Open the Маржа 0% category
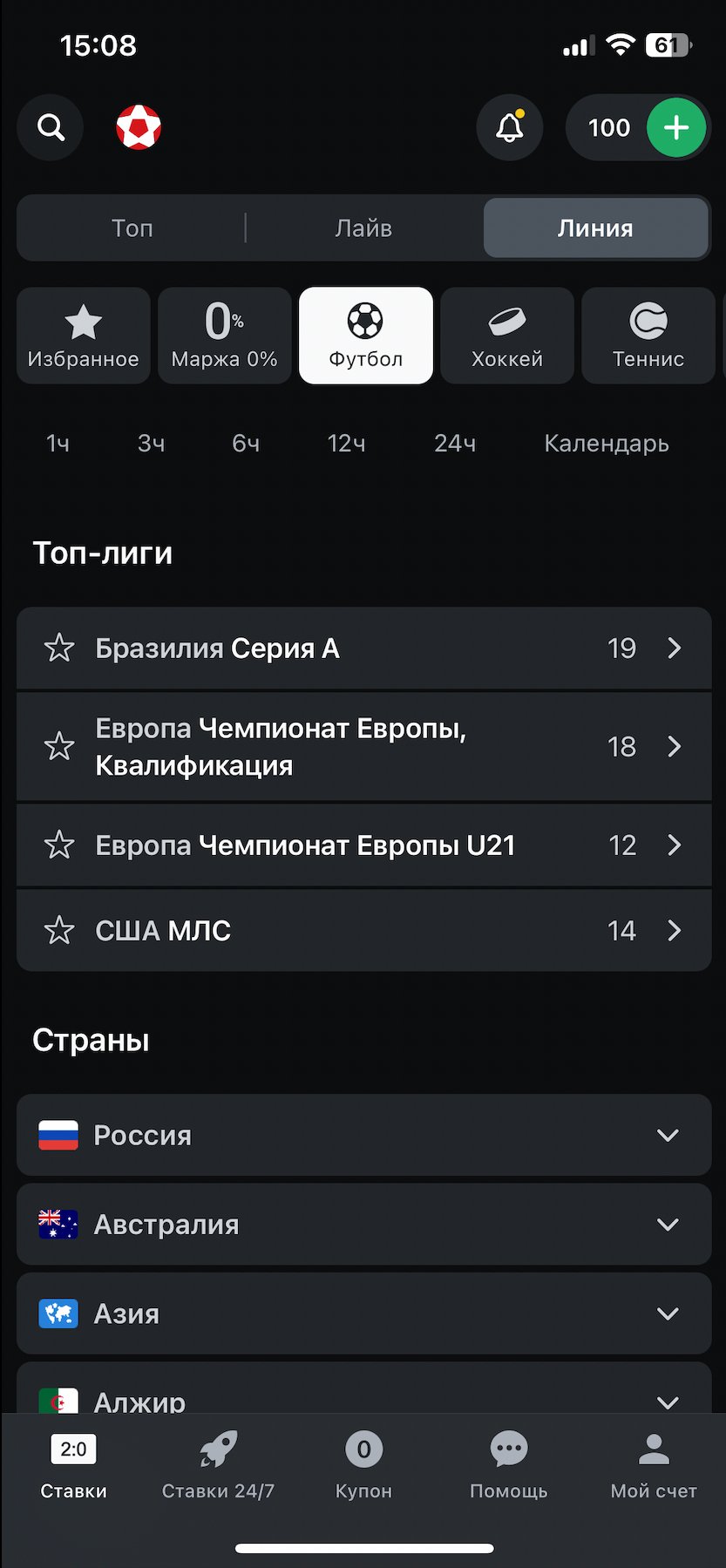This screenshot has width=726, height=1568. point(225,336)
